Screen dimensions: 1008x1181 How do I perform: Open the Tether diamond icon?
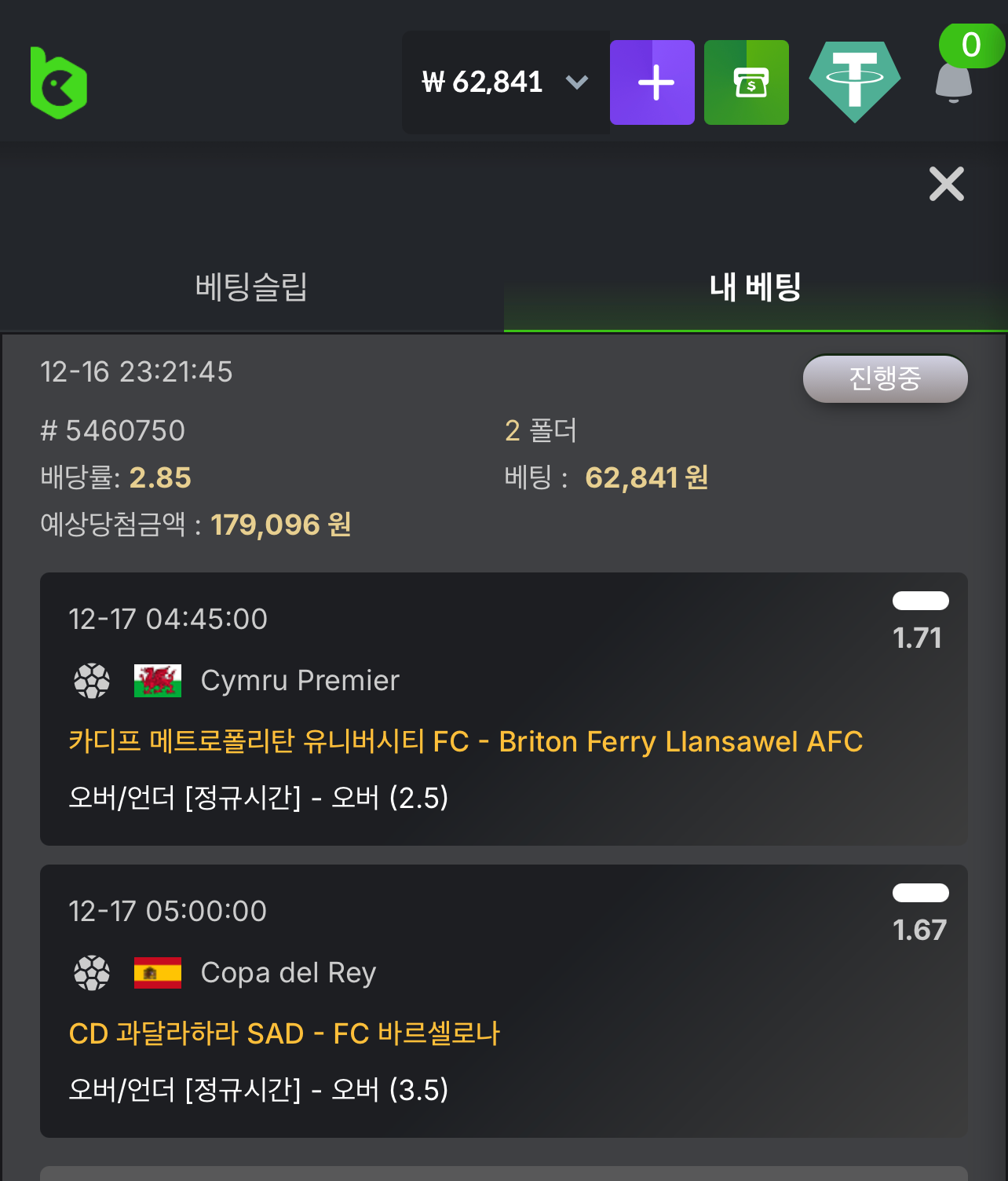855,82
